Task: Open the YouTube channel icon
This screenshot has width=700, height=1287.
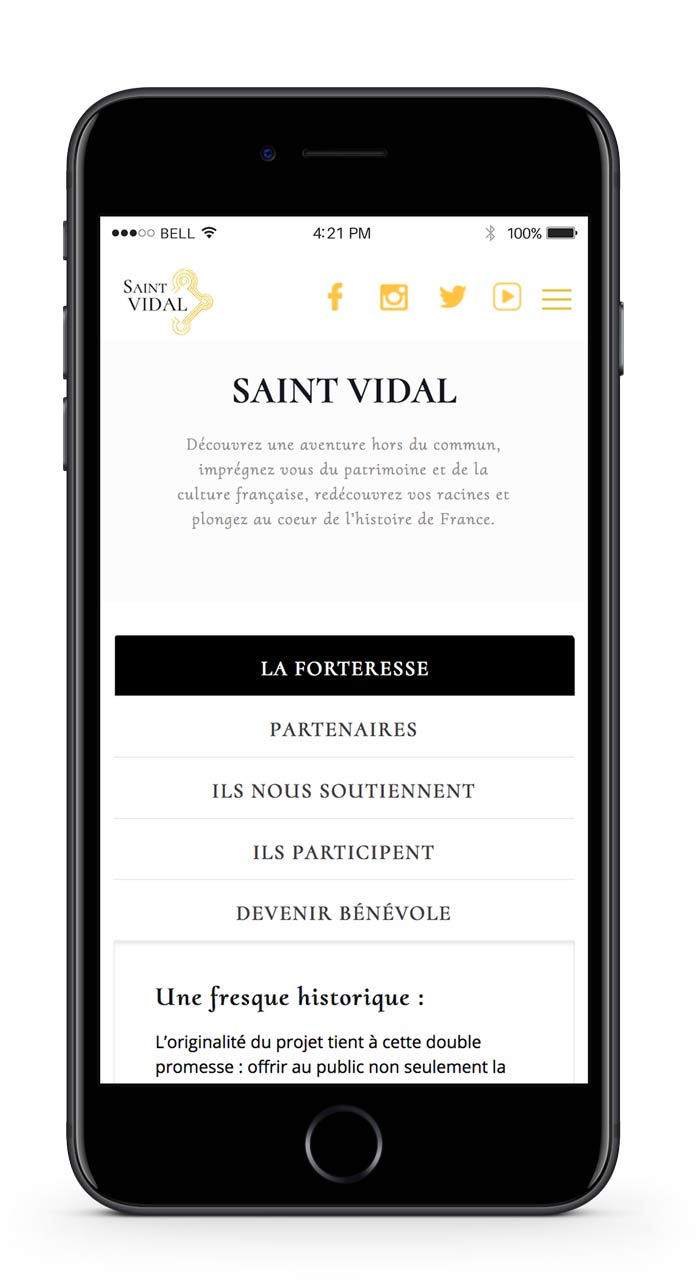Action: [x=507, y=297]
